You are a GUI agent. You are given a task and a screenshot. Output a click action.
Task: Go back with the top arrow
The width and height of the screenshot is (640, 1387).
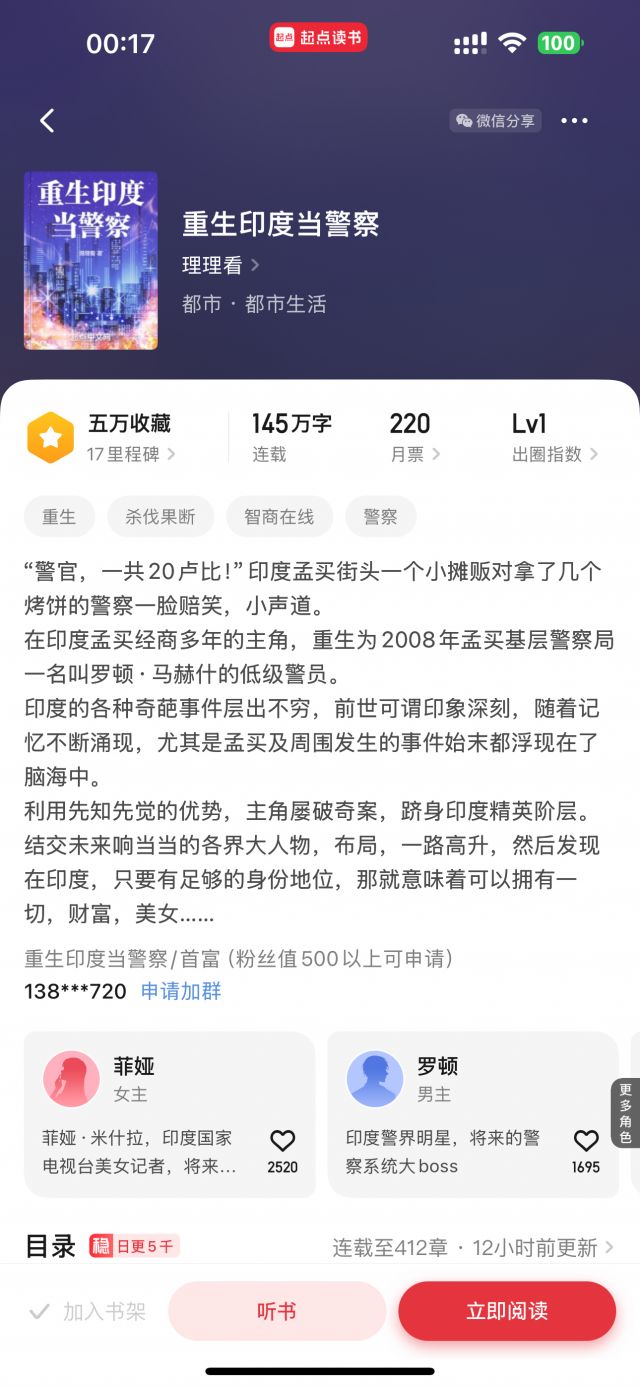pos(47,121)
